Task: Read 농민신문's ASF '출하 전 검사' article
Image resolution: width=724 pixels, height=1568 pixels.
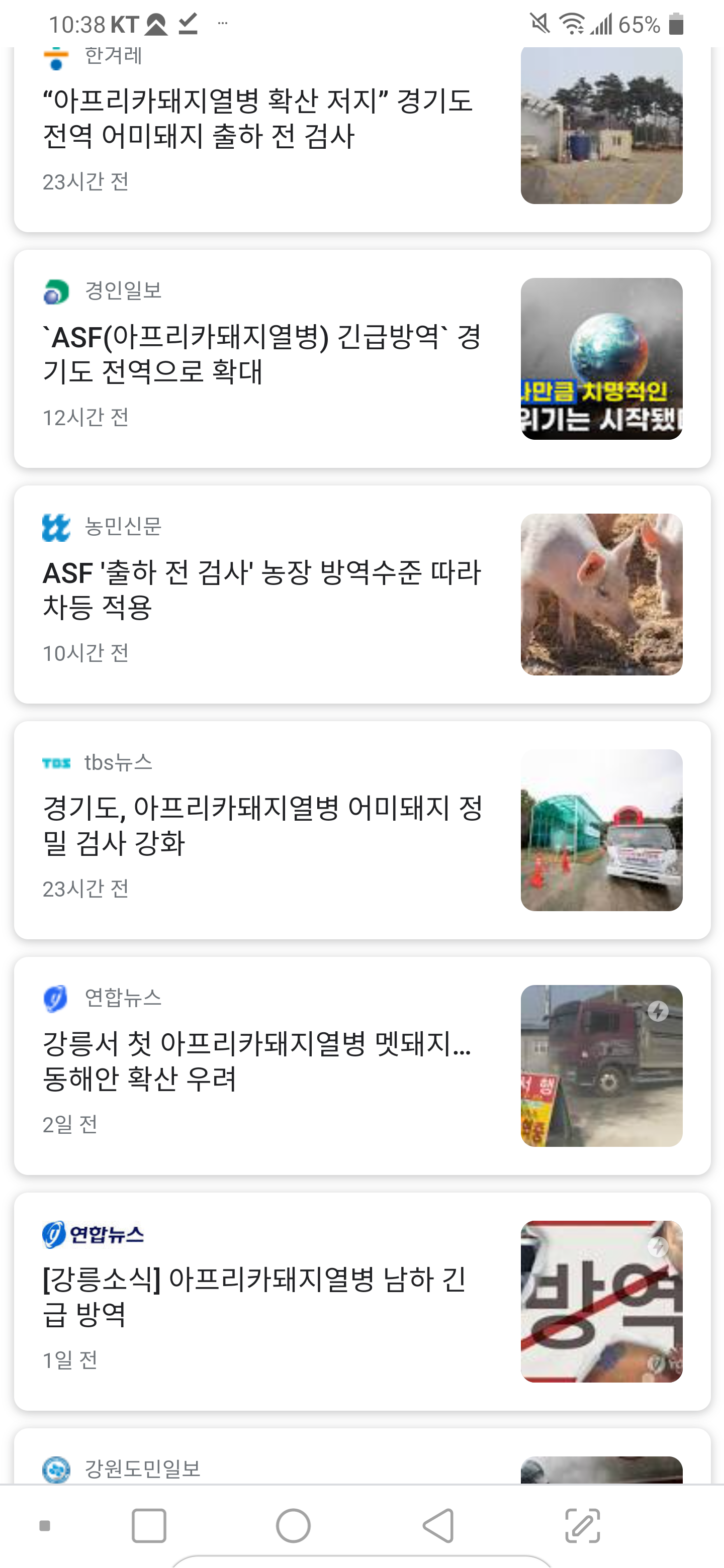Action: point(262,589)
